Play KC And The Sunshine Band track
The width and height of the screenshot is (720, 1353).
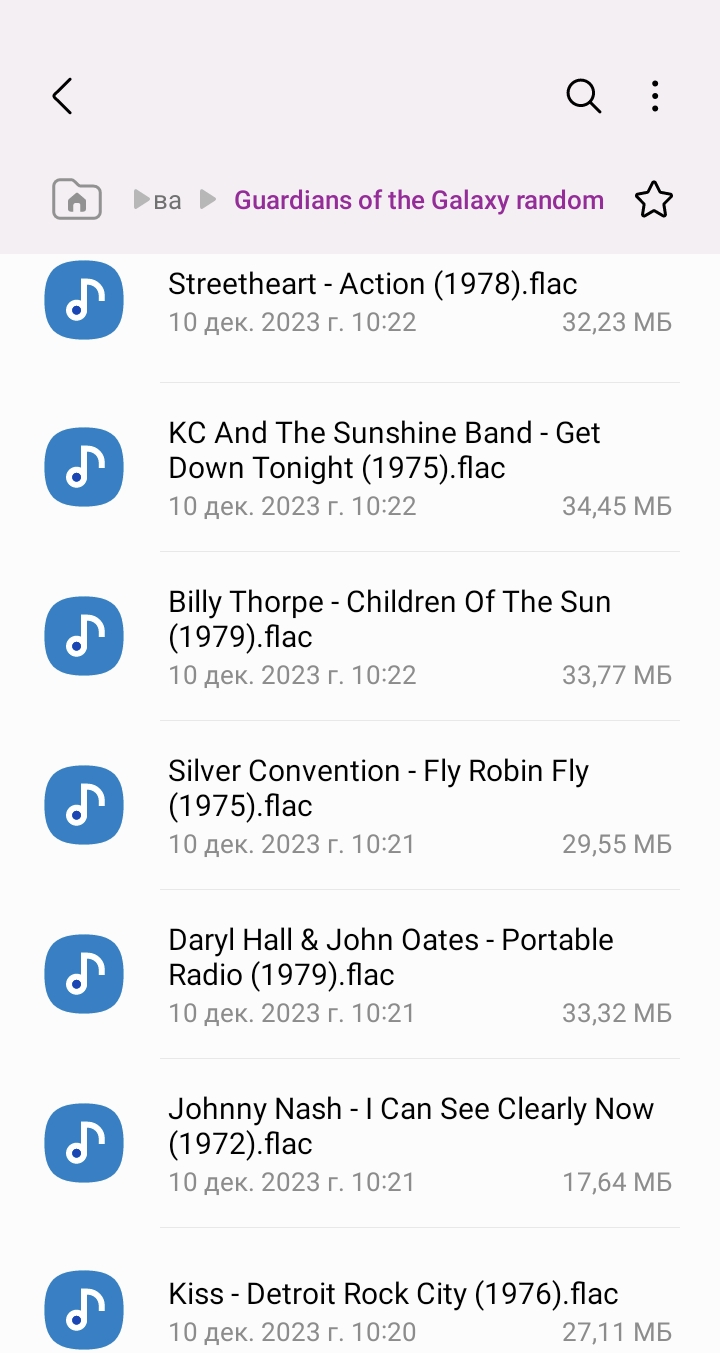click(x=384, y=468)
